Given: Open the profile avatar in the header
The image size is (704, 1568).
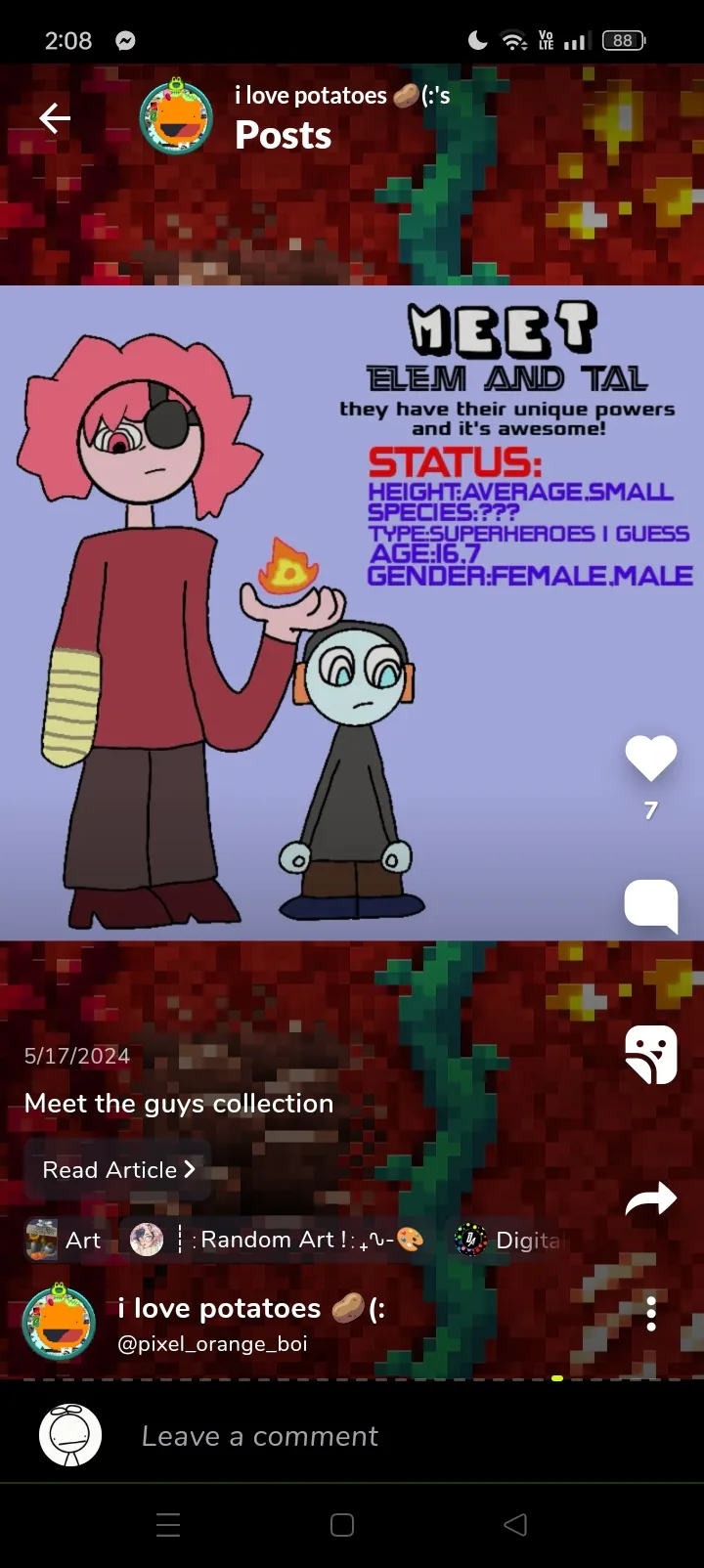Looking at the screenshot, I should [177, 119].
